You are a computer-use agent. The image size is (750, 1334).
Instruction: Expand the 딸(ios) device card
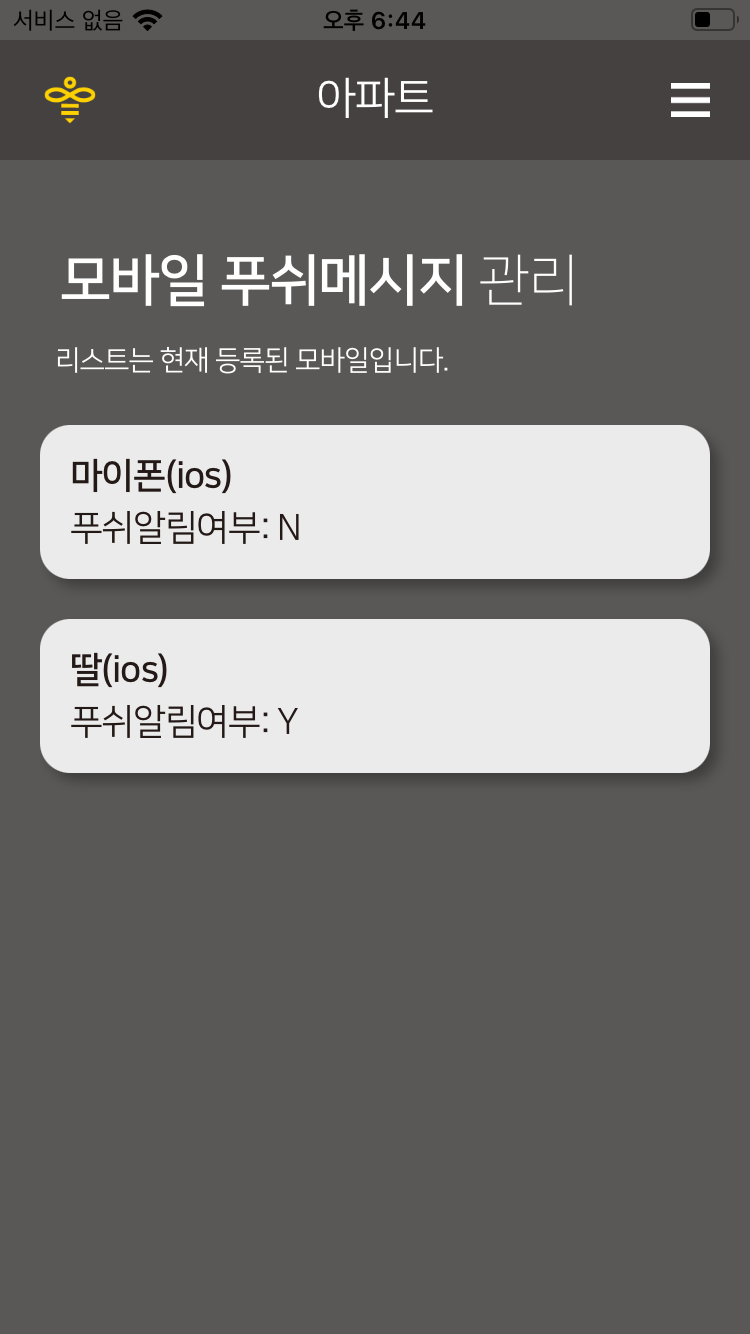(375, 695)
